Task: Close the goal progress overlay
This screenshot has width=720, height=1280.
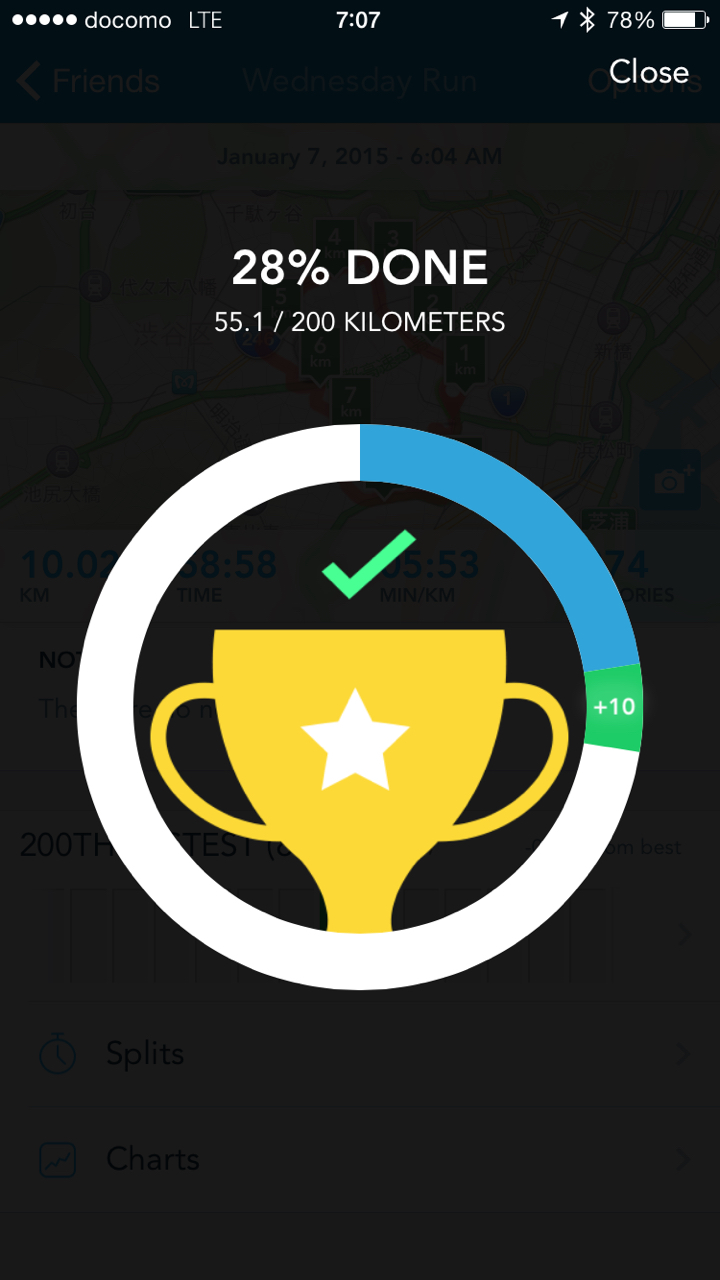Action: 648,72
